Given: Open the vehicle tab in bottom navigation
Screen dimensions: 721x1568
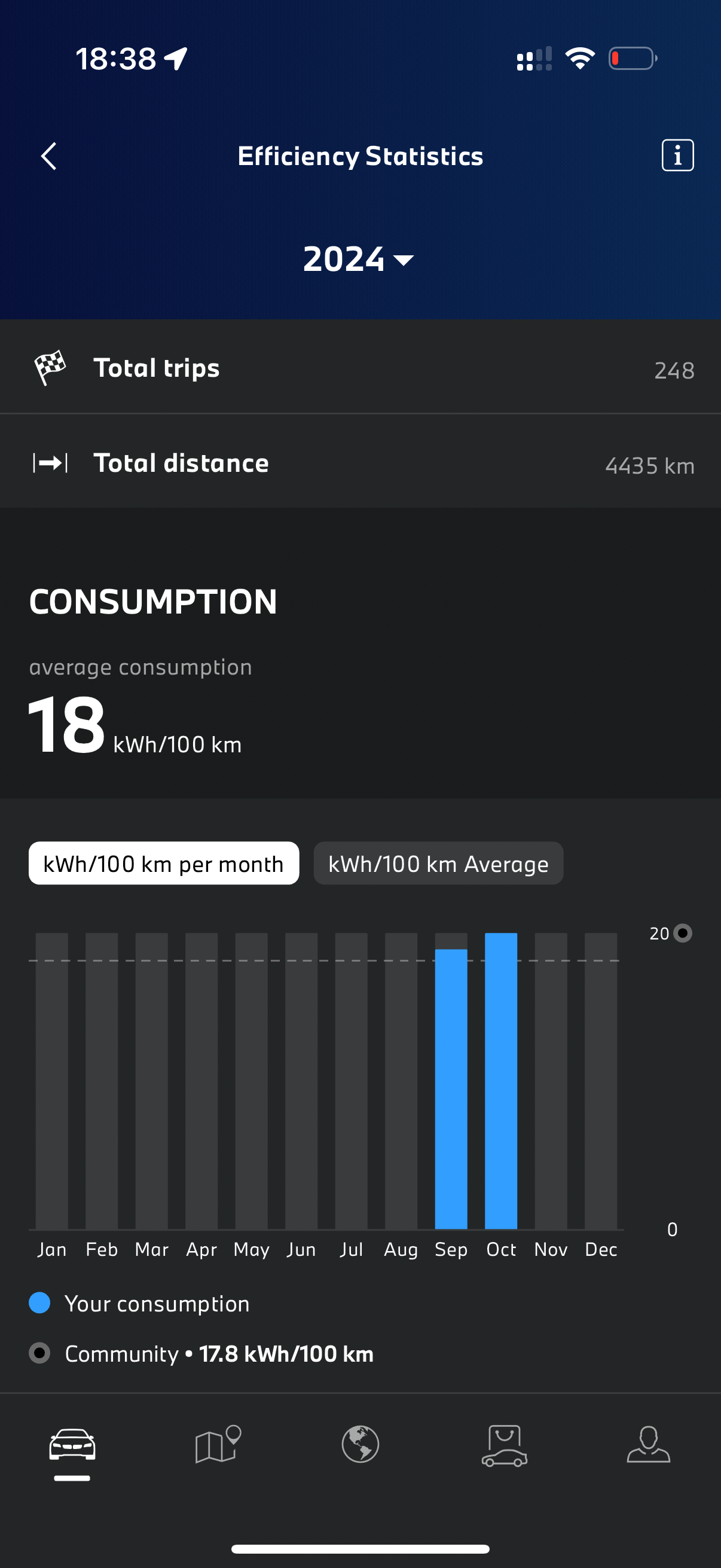Looking at the screenshot, I should pos(72,1445).
